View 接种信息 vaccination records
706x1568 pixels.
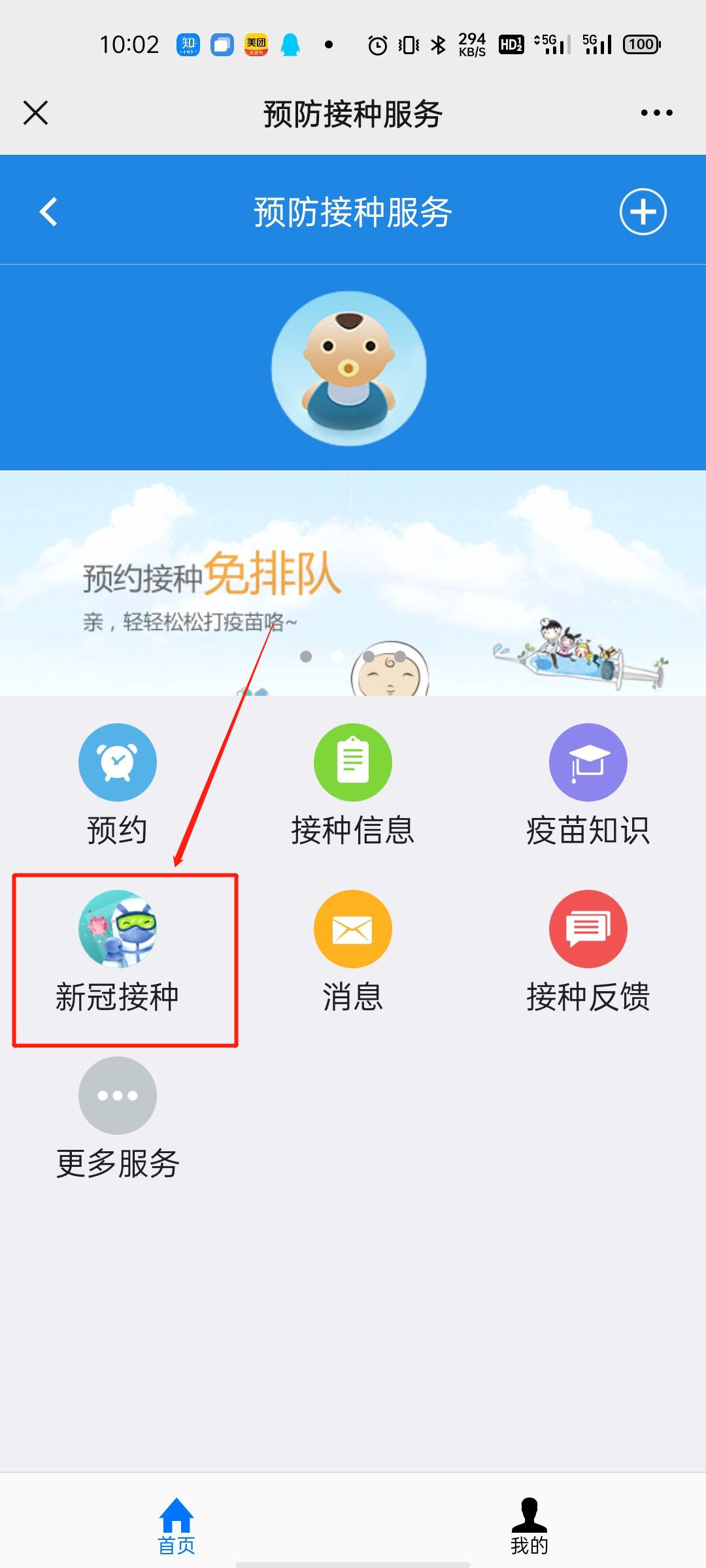[x=353, y=784]
